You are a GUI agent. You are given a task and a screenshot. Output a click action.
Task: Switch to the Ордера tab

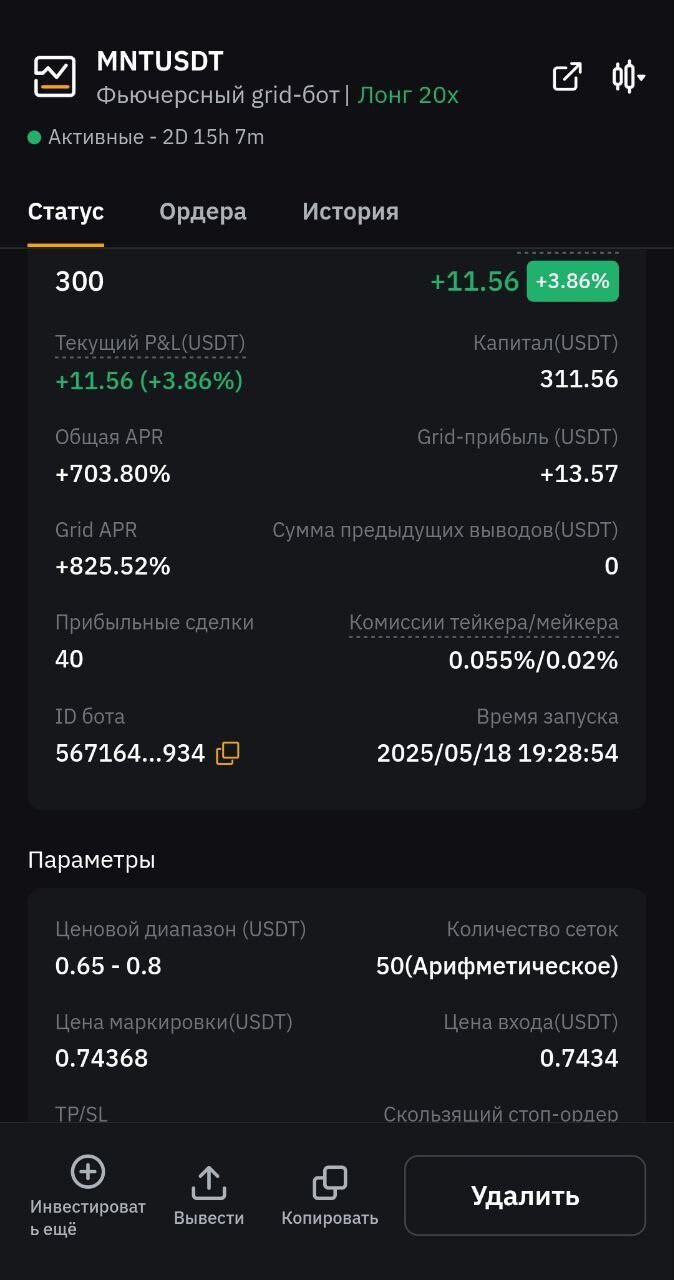203,212
